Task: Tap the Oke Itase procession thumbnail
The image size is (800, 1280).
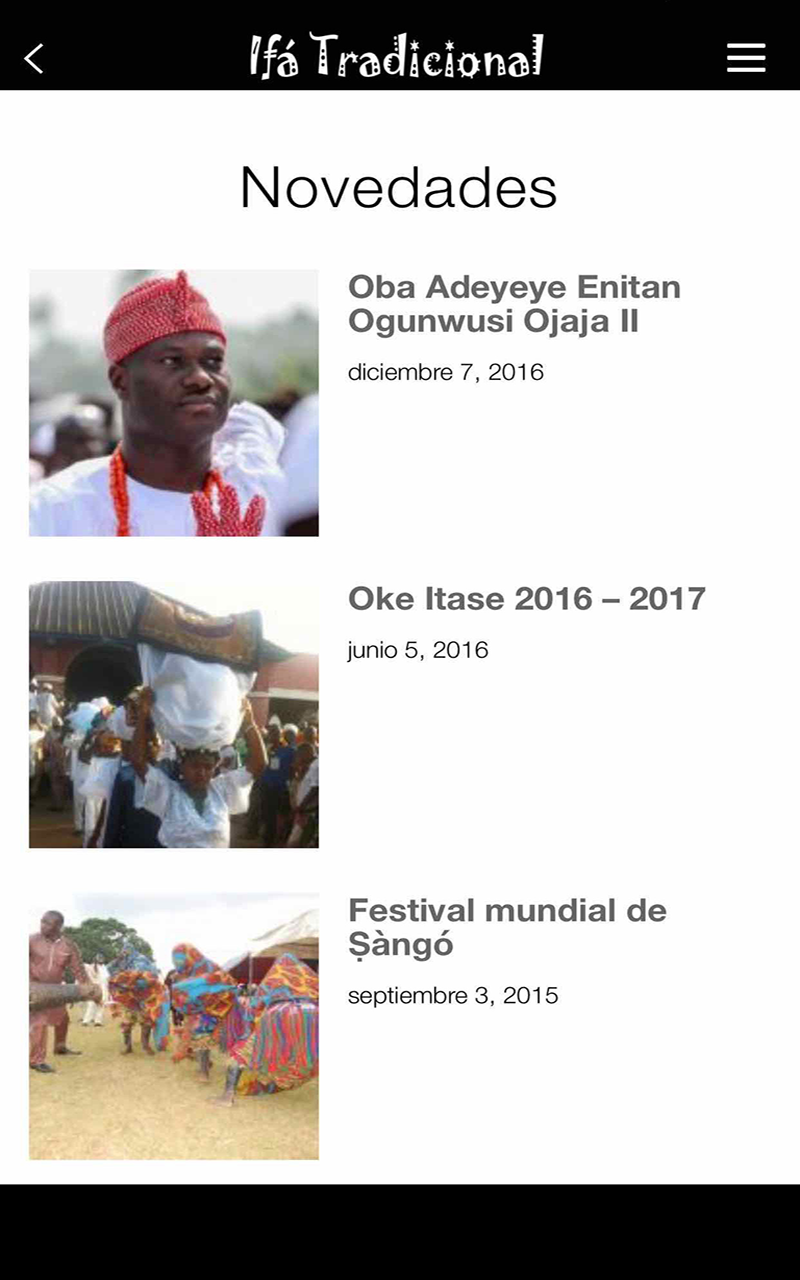Action: click(x=174, y=713)
